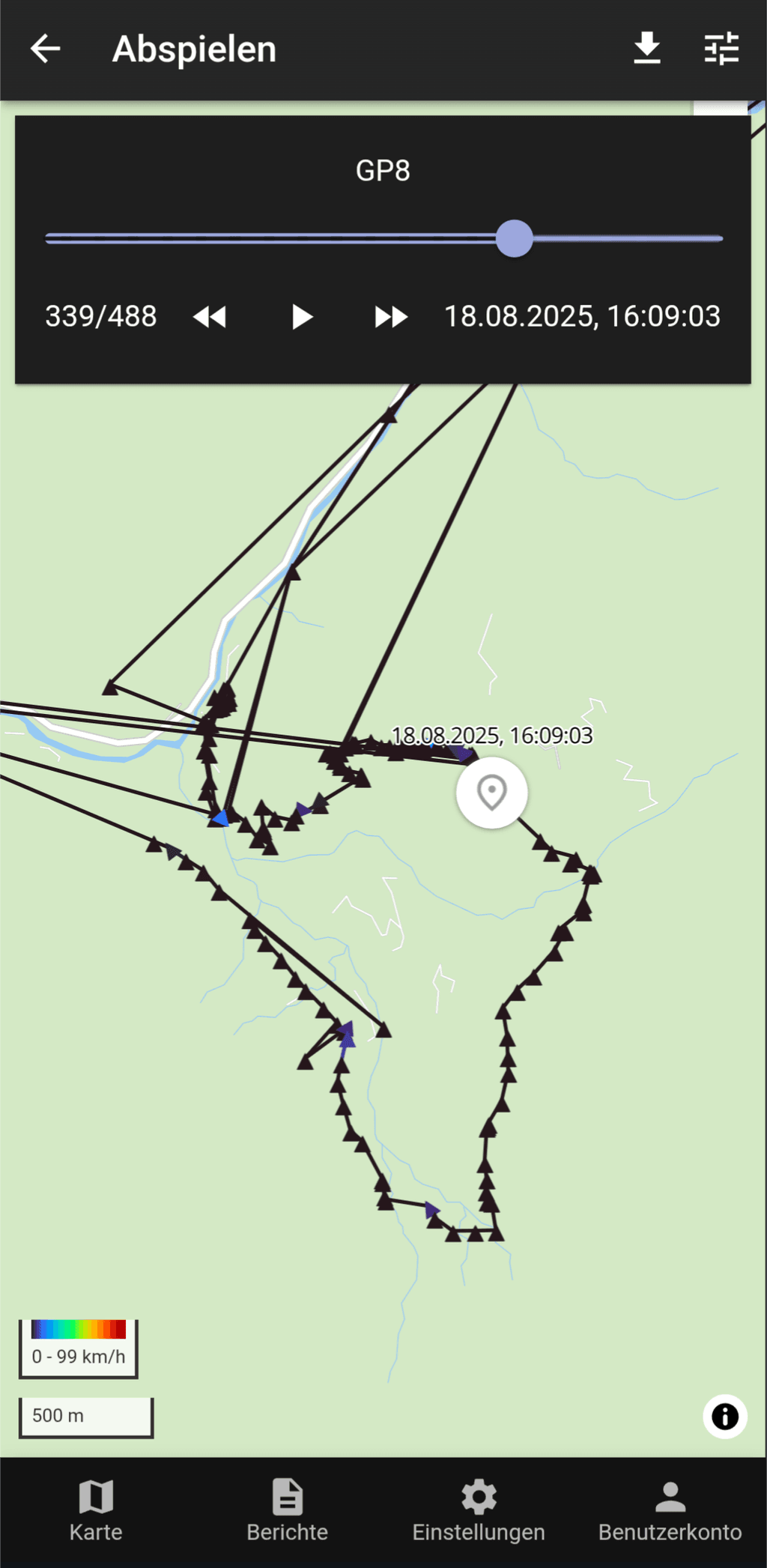Skip forward to the next position
This screenshot has width=767, height=1568.
tap(390, 317)
